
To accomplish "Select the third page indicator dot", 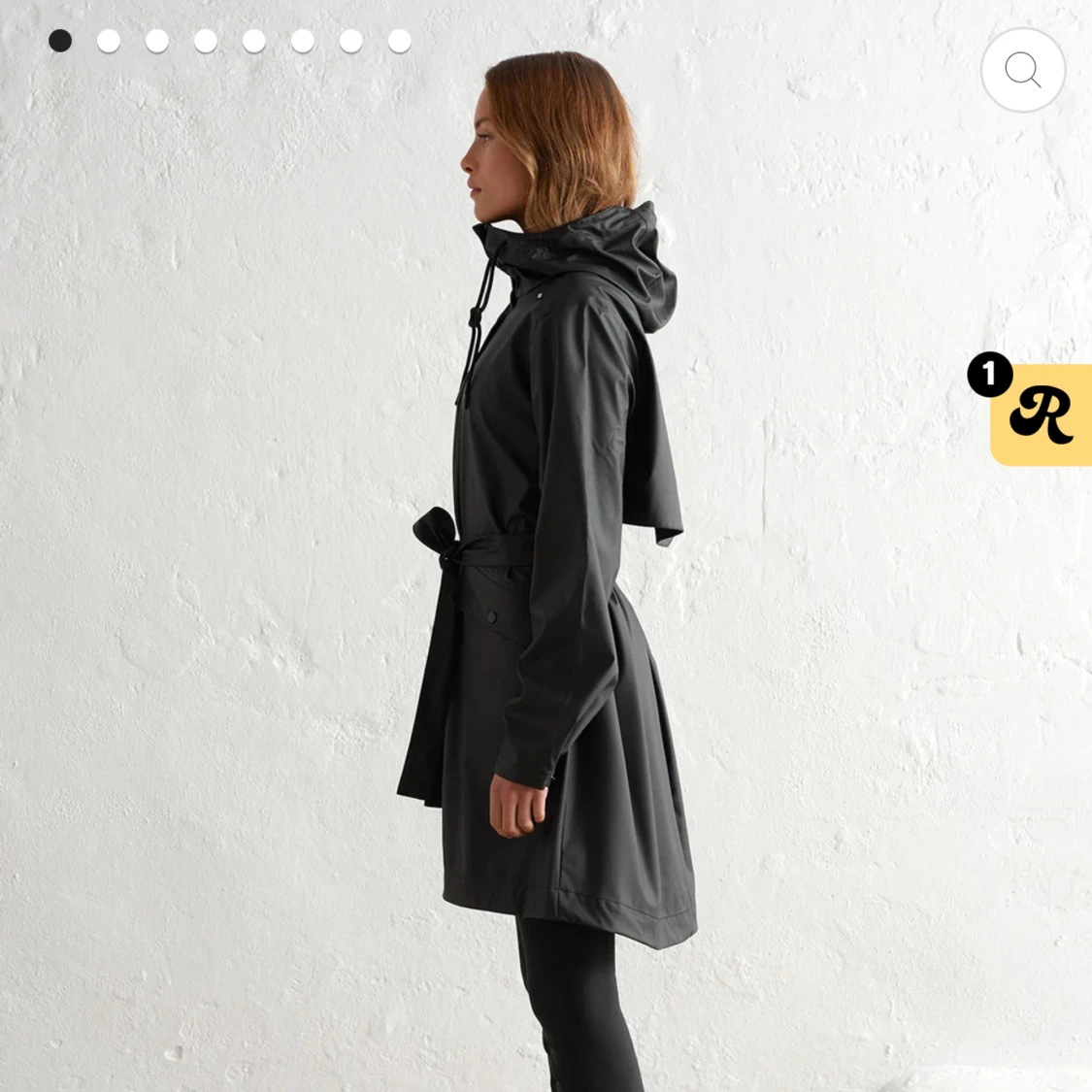I will pyautogui.click(x=157, y=41).
